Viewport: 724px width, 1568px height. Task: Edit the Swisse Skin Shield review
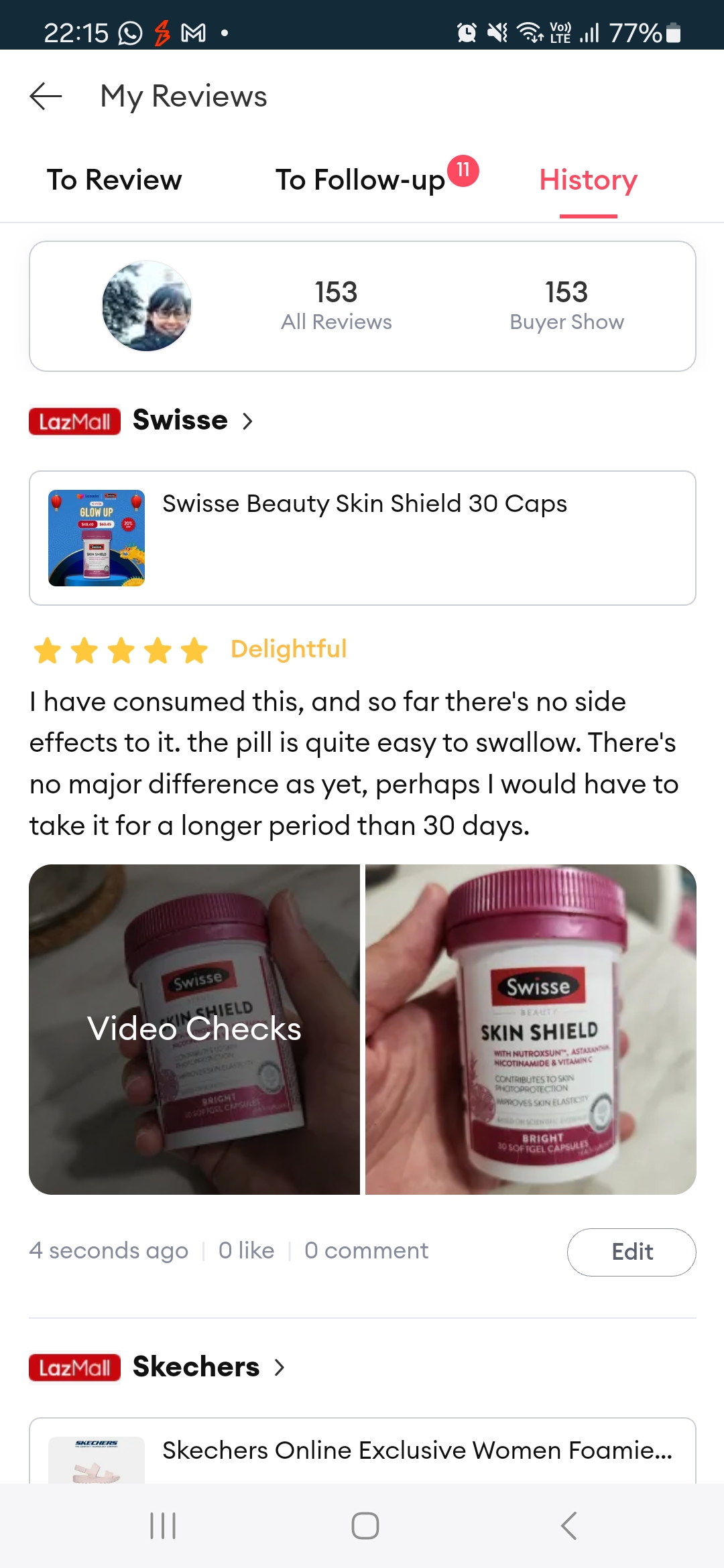631,1252
